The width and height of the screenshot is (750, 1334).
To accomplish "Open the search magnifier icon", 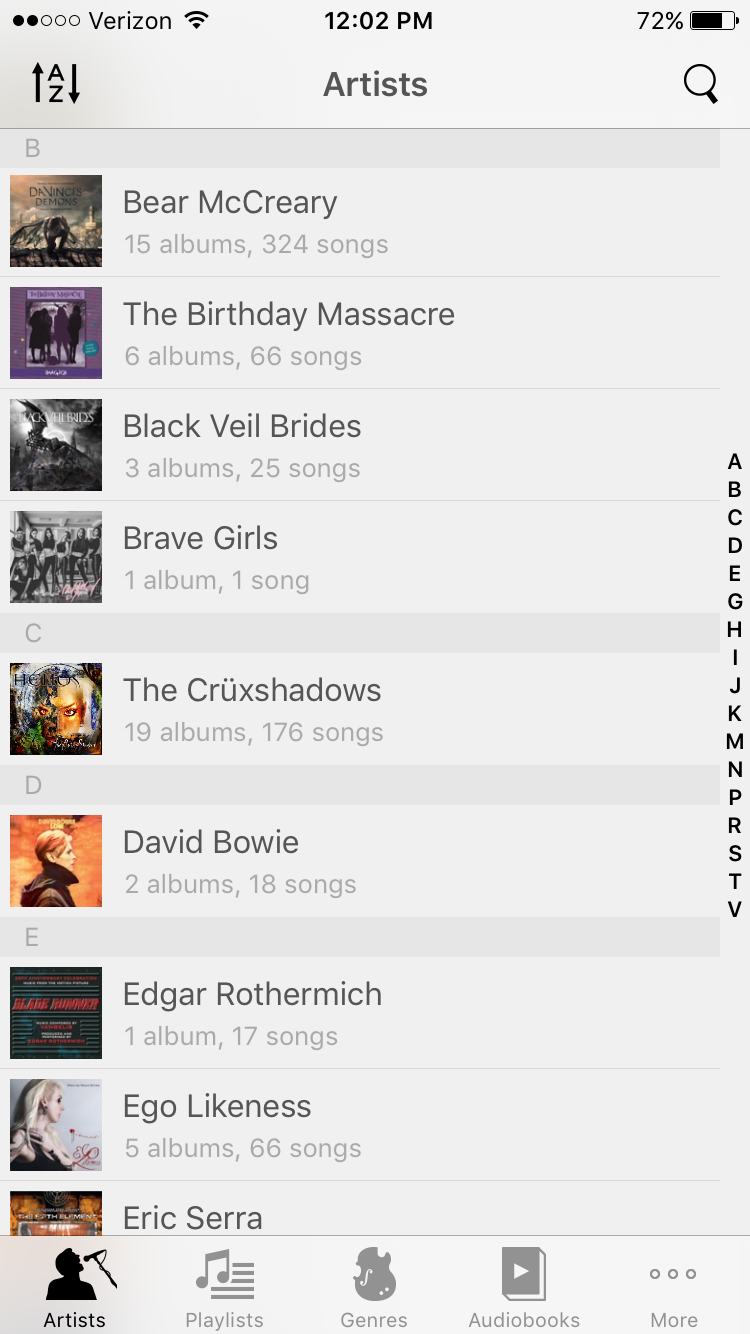I will [x=701, y=84].
